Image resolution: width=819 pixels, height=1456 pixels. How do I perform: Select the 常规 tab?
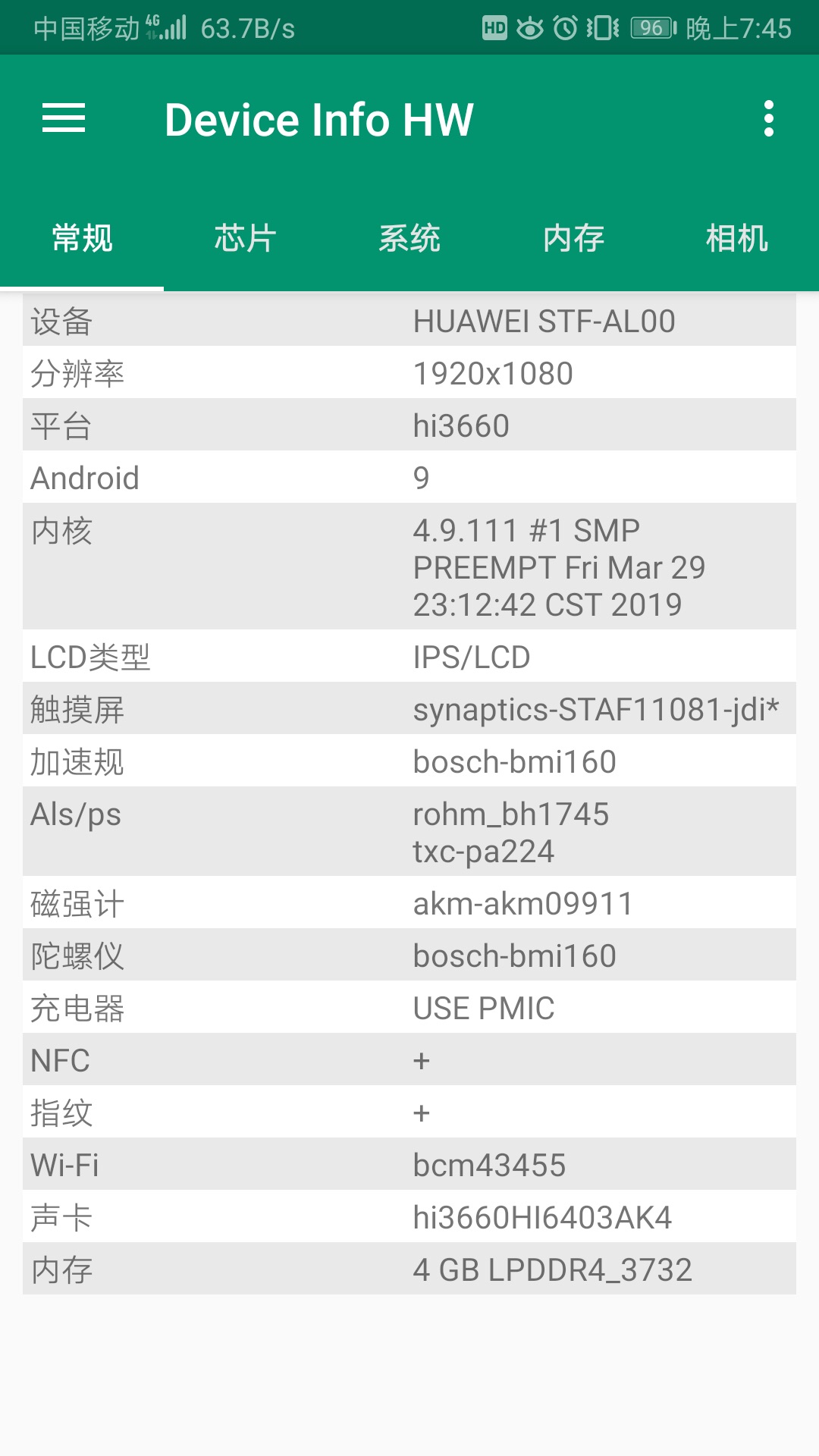click(82, 238)
